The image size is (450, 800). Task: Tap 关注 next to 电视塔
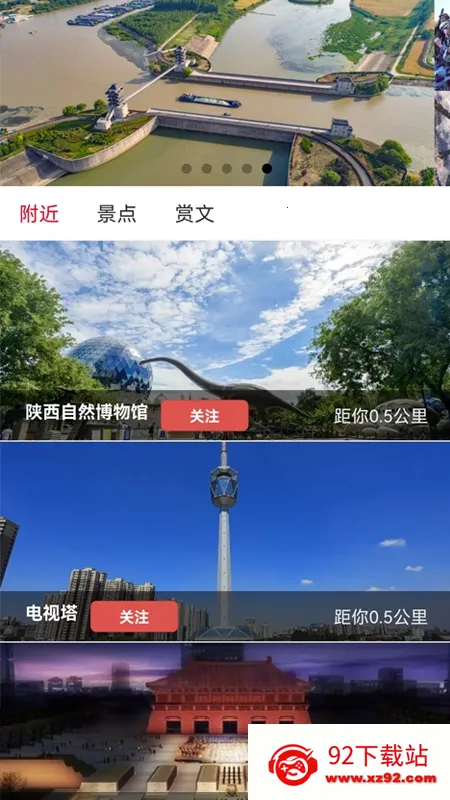[x=134, y=616]
